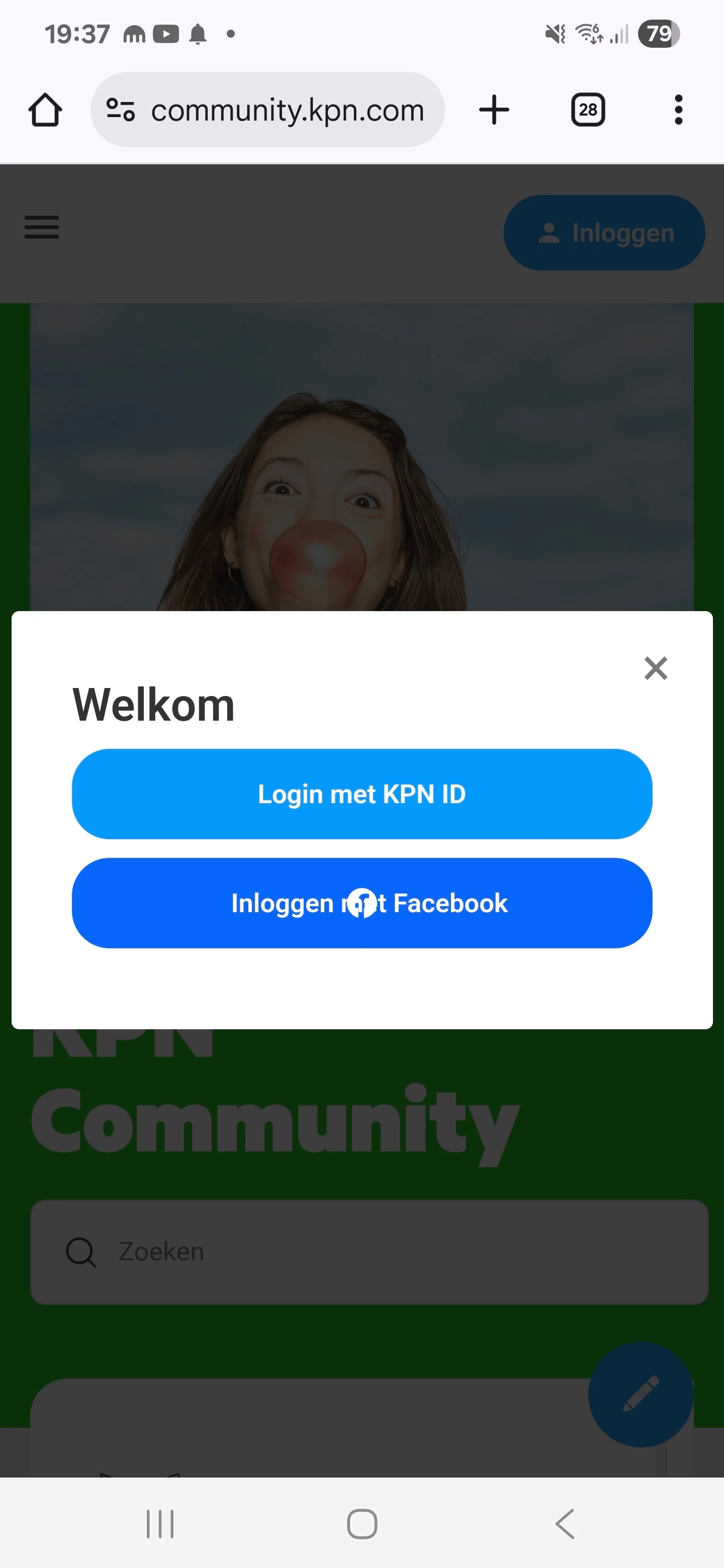Add a new browser tab

tap(494, 110)
